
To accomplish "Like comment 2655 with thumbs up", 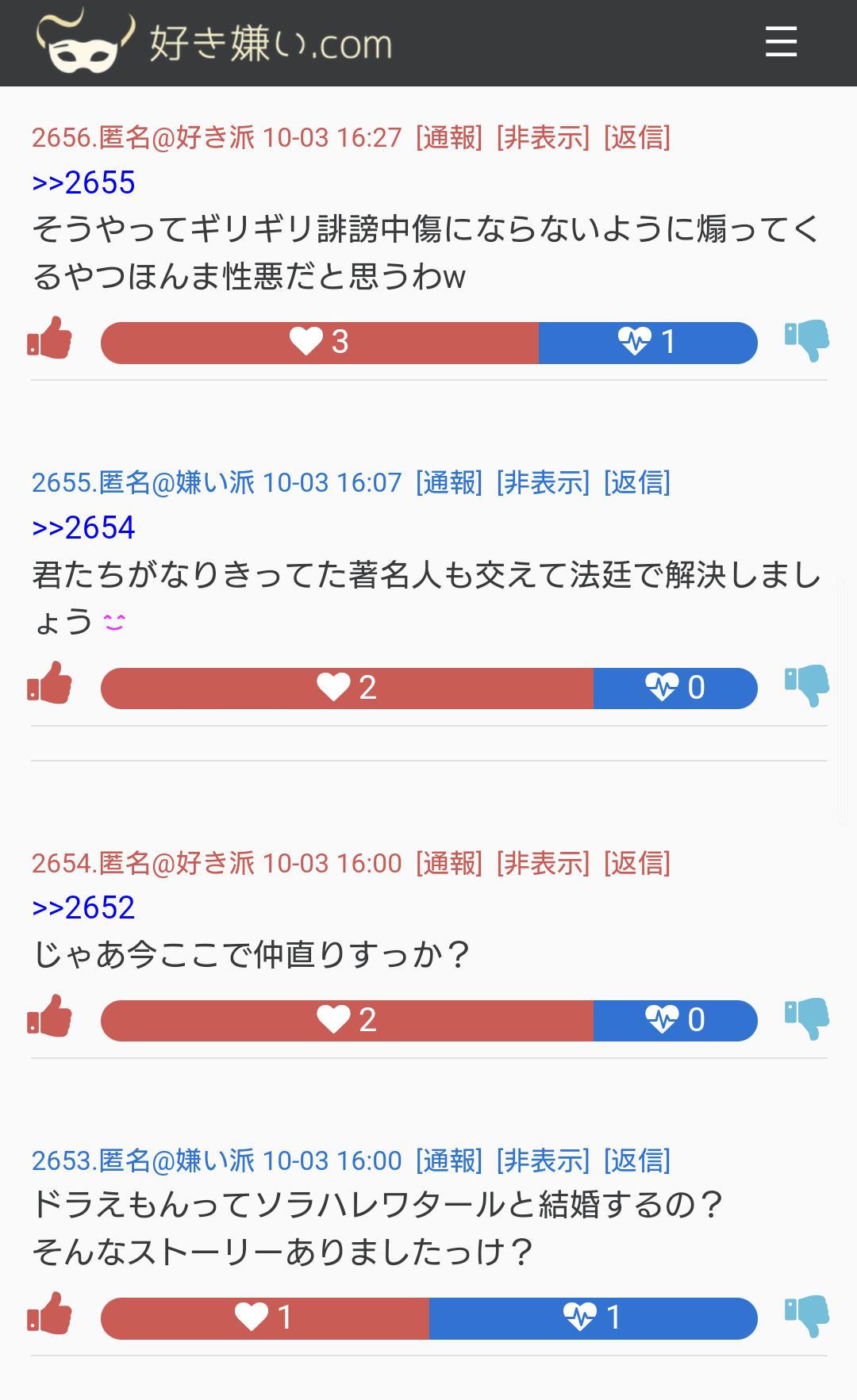I will pos(50,683).
